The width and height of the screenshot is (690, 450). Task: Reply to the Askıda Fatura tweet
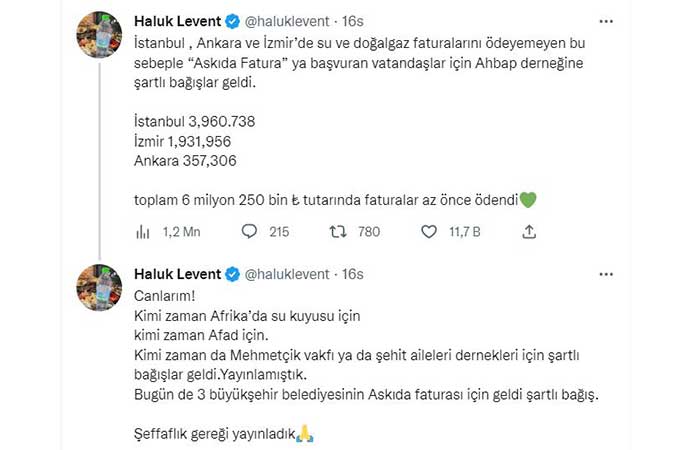point(250,231)
